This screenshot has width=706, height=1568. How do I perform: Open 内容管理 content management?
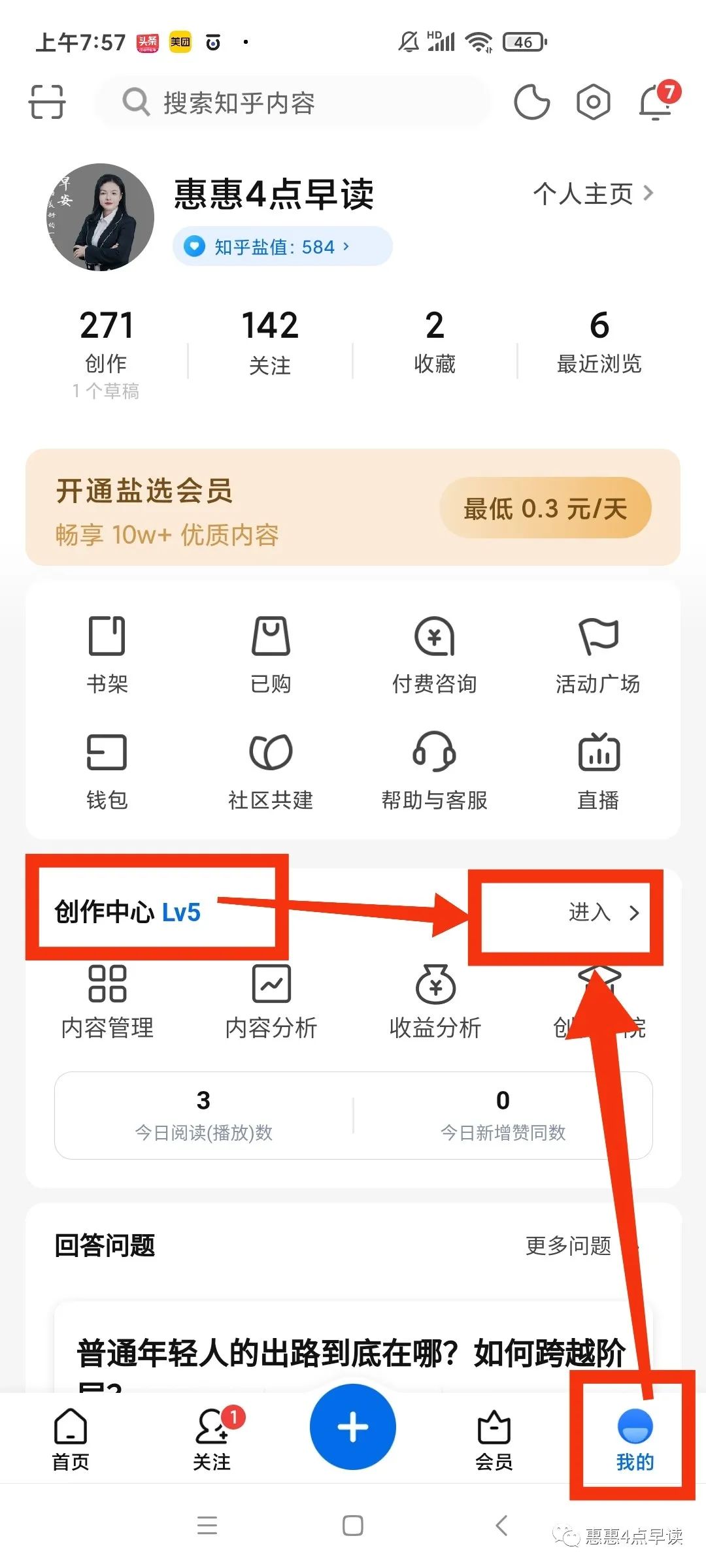pos(107,1000)
